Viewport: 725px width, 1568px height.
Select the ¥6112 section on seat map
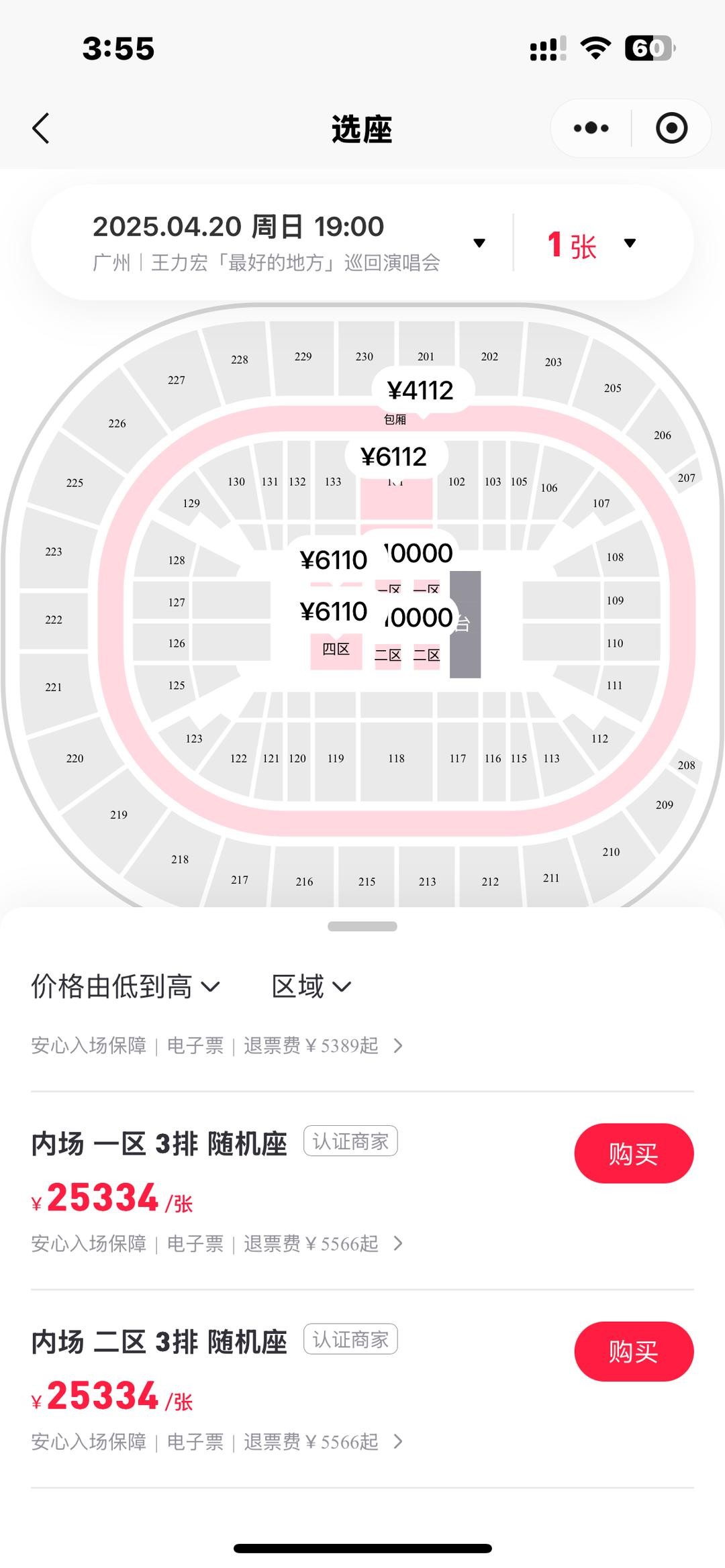(x=394, y=458)
